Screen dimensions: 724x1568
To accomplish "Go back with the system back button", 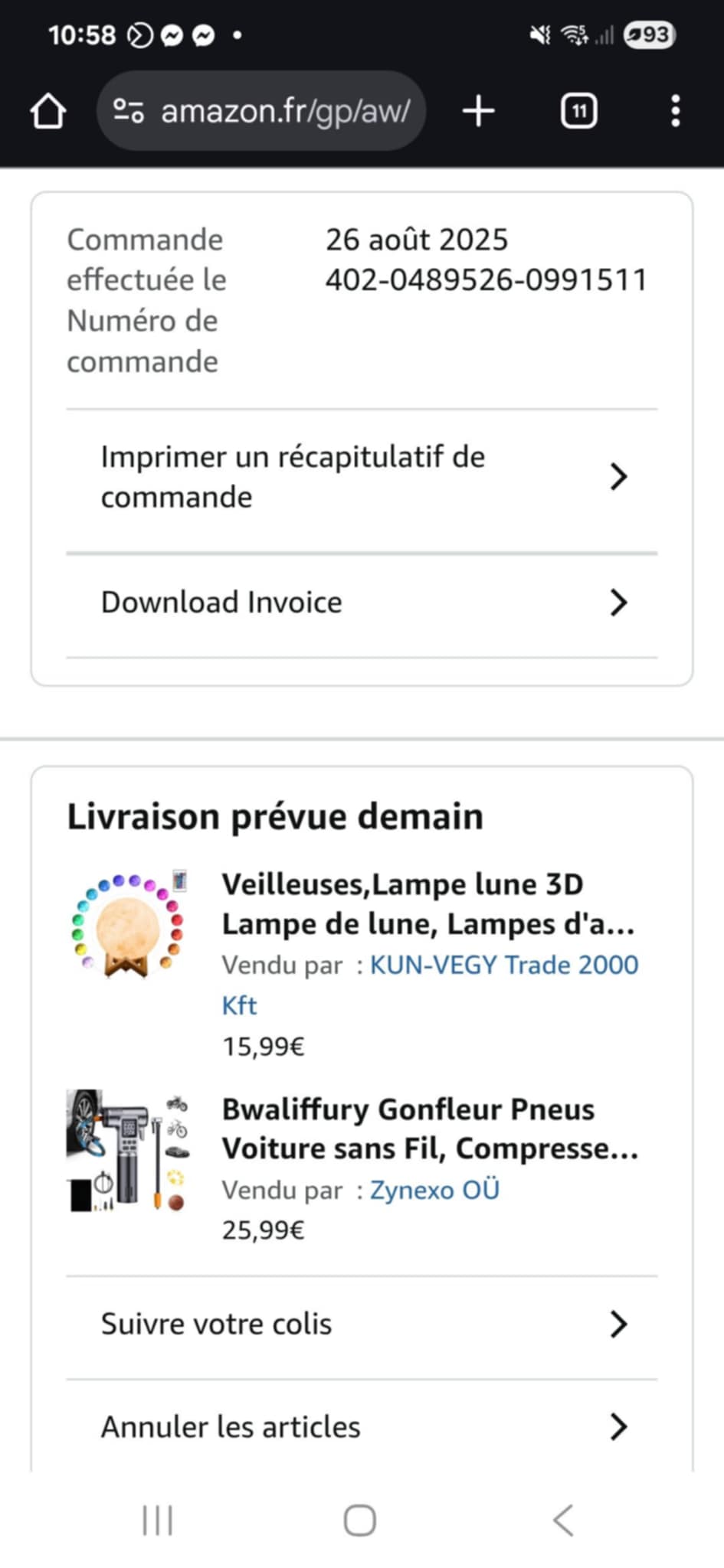I will click(x=563, y=1521).
